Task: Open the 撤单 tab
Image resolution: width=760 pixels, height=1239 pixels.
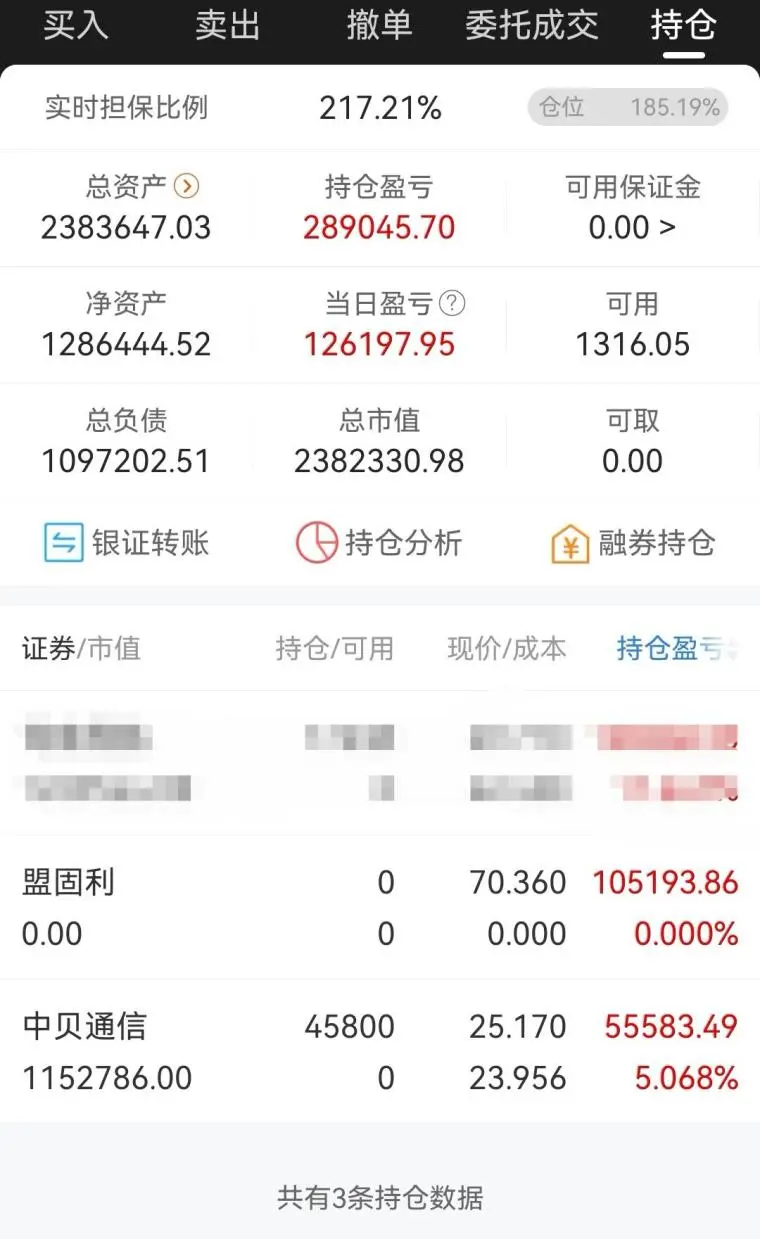Action: [379, 25]
